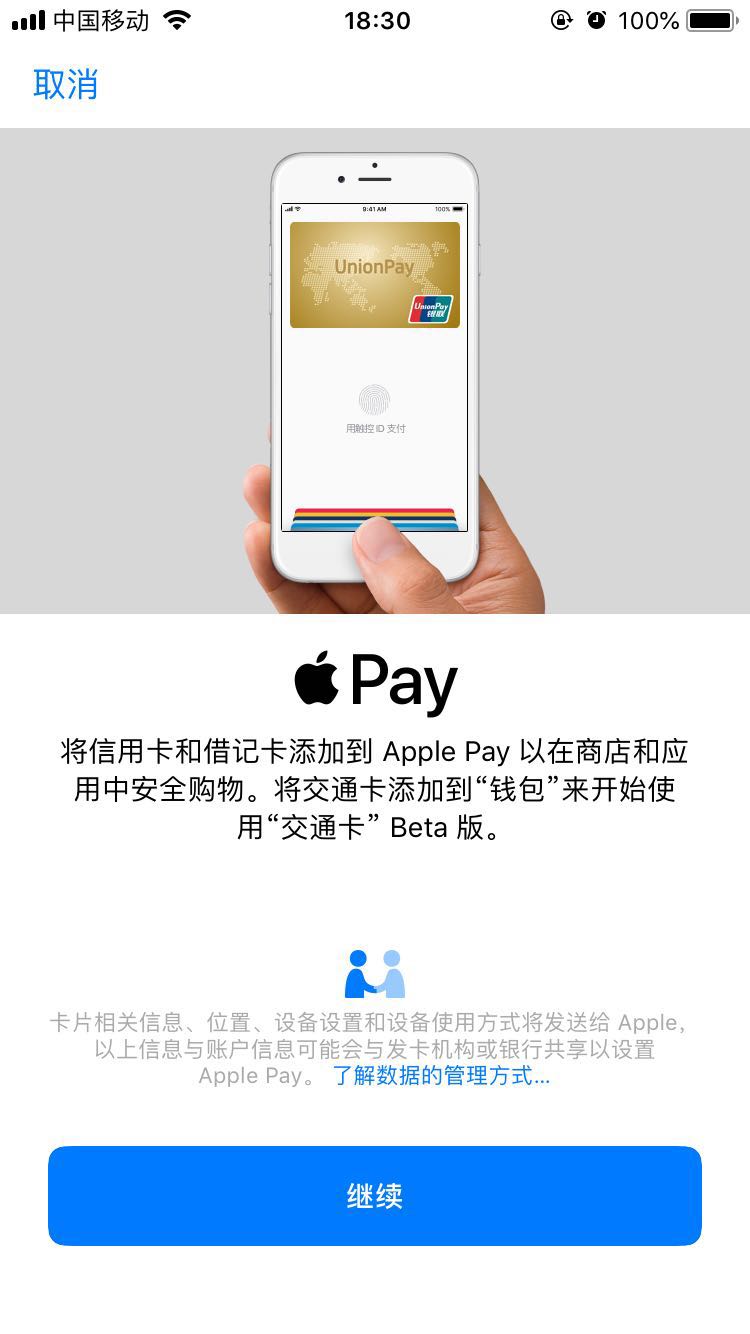Open the 了解数据的管理方式 link
The image size is (750, 1334).
[x=441, y=1077]
